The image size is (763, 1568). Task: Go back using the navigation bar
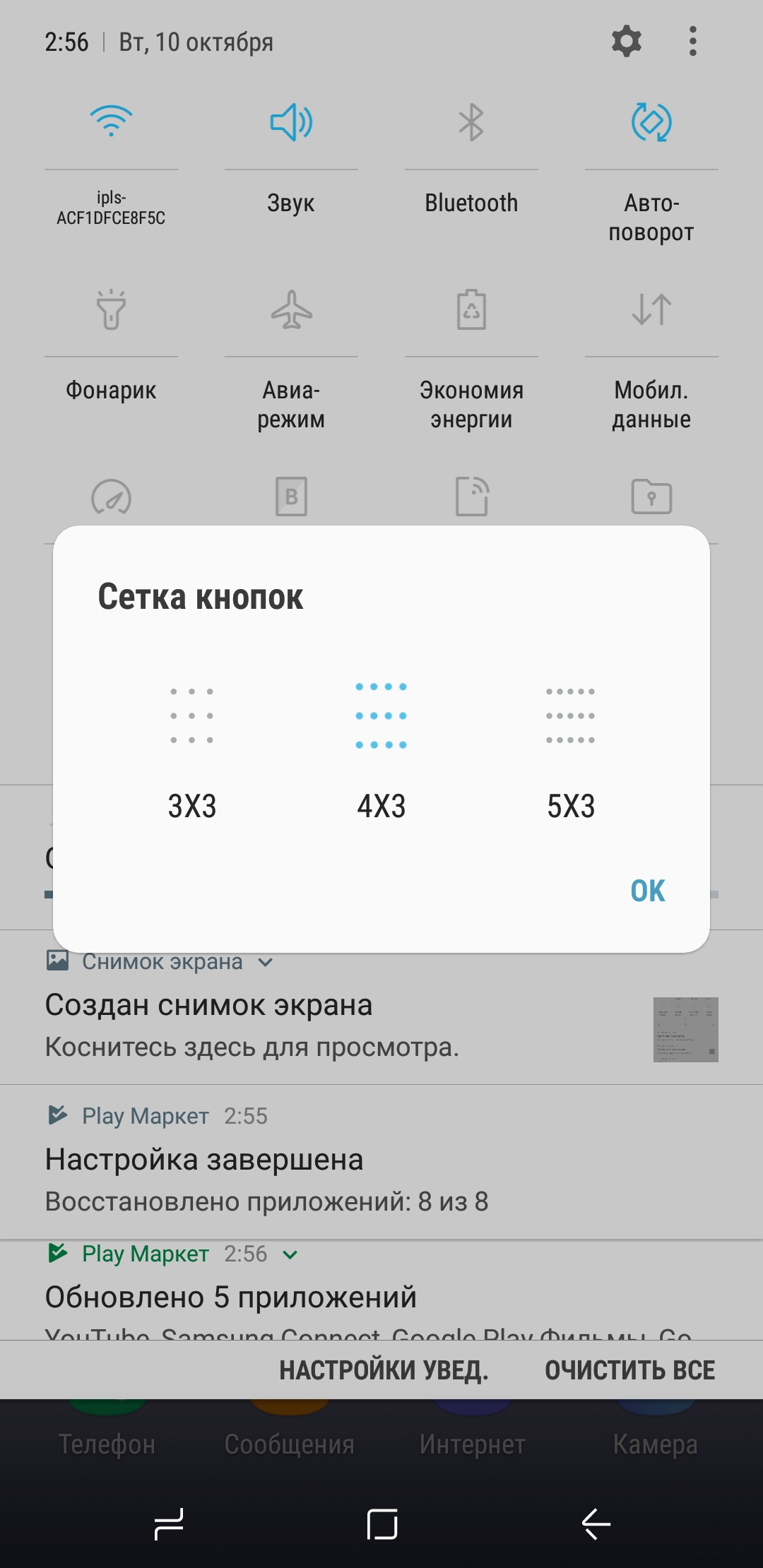[x=596, y=1523]
